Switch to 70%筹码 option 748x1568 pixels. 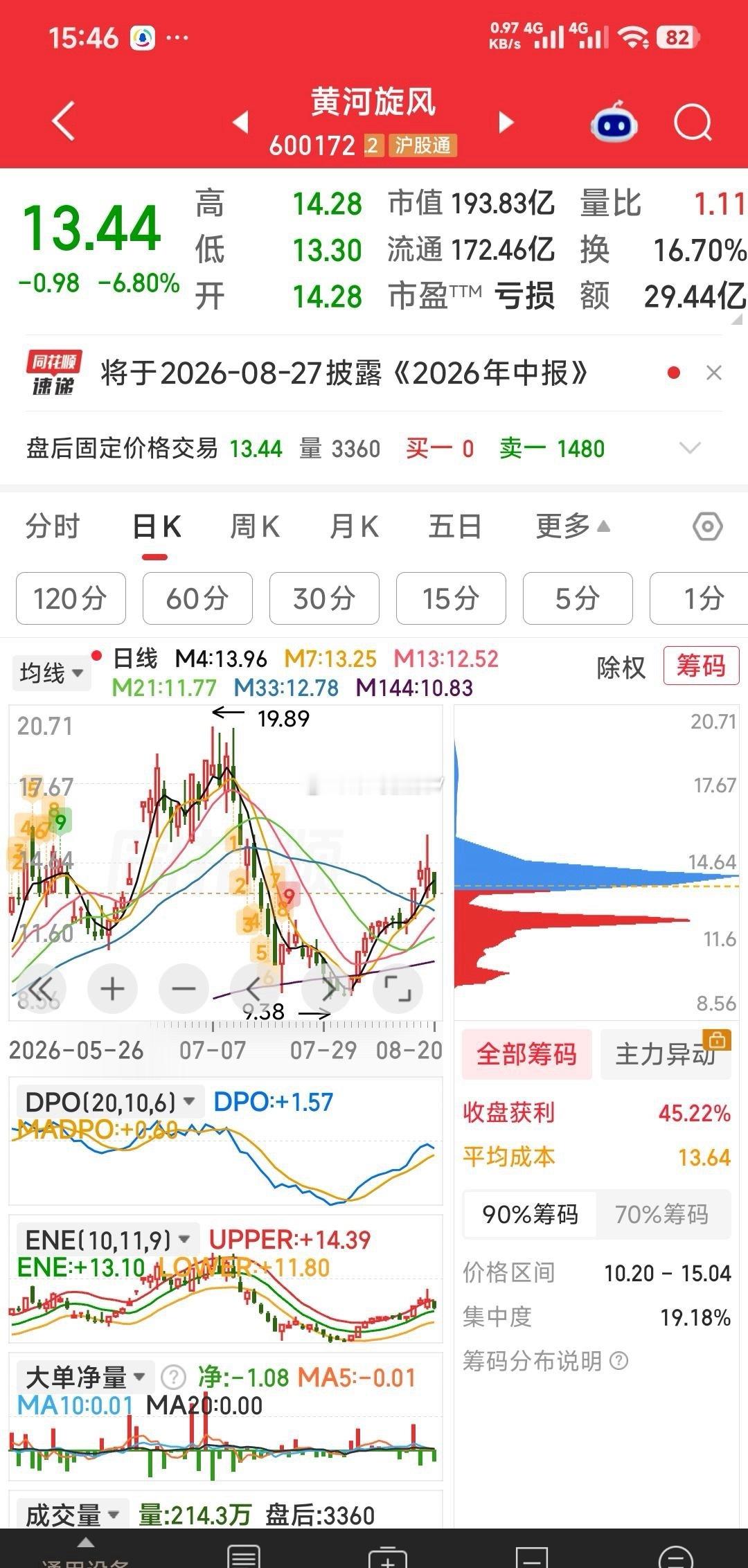(661, 1214)
